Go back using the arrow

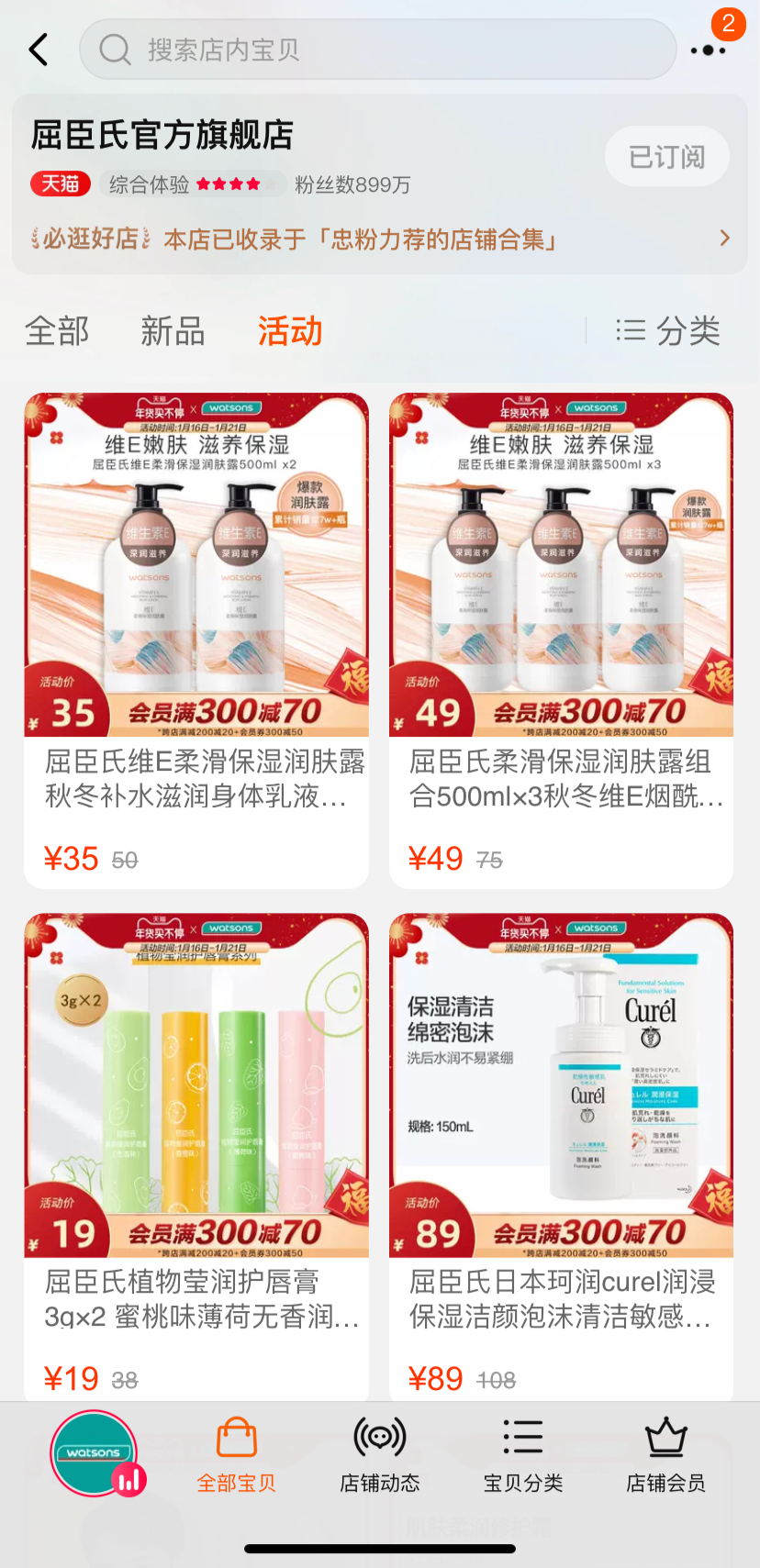39,50
